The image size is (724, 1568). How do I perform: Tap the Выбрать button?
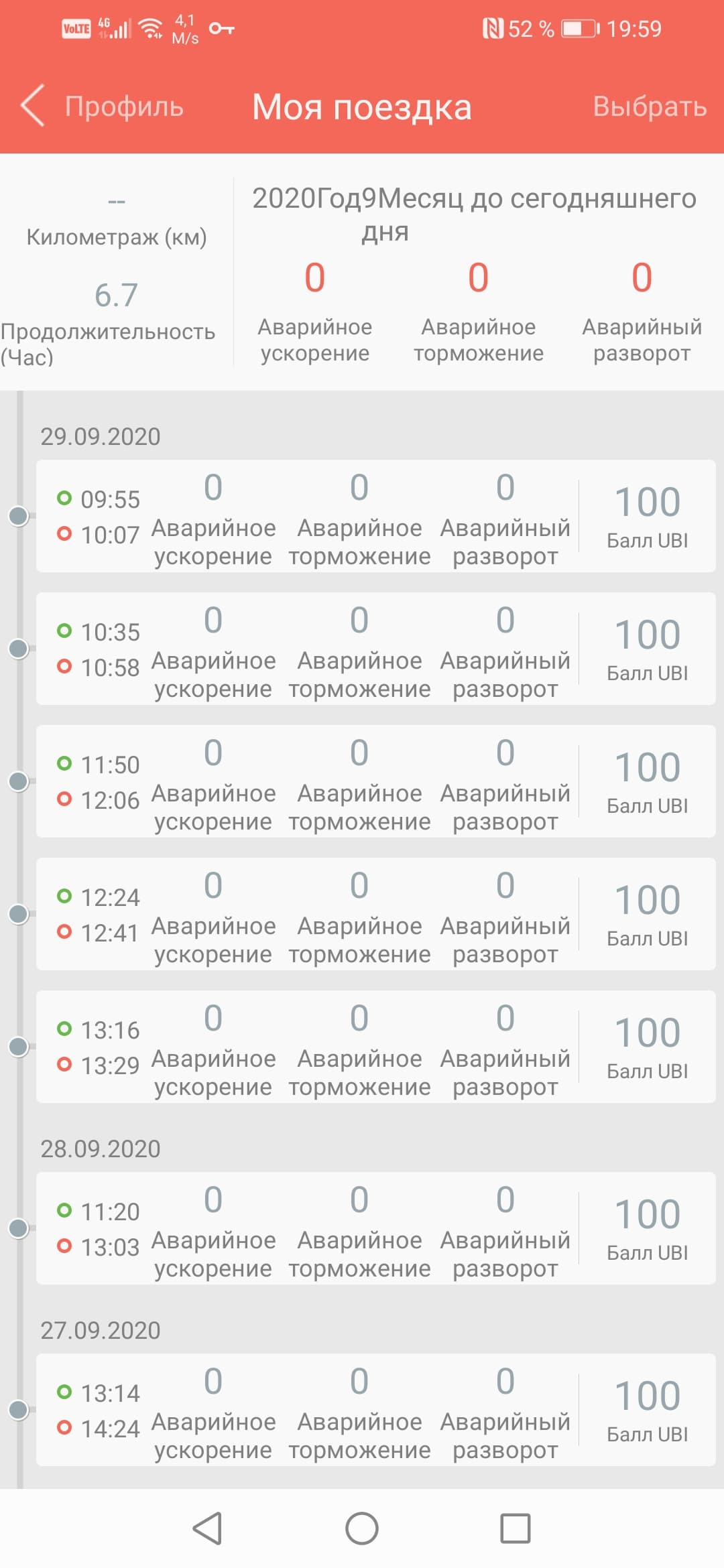coord(649,106)
